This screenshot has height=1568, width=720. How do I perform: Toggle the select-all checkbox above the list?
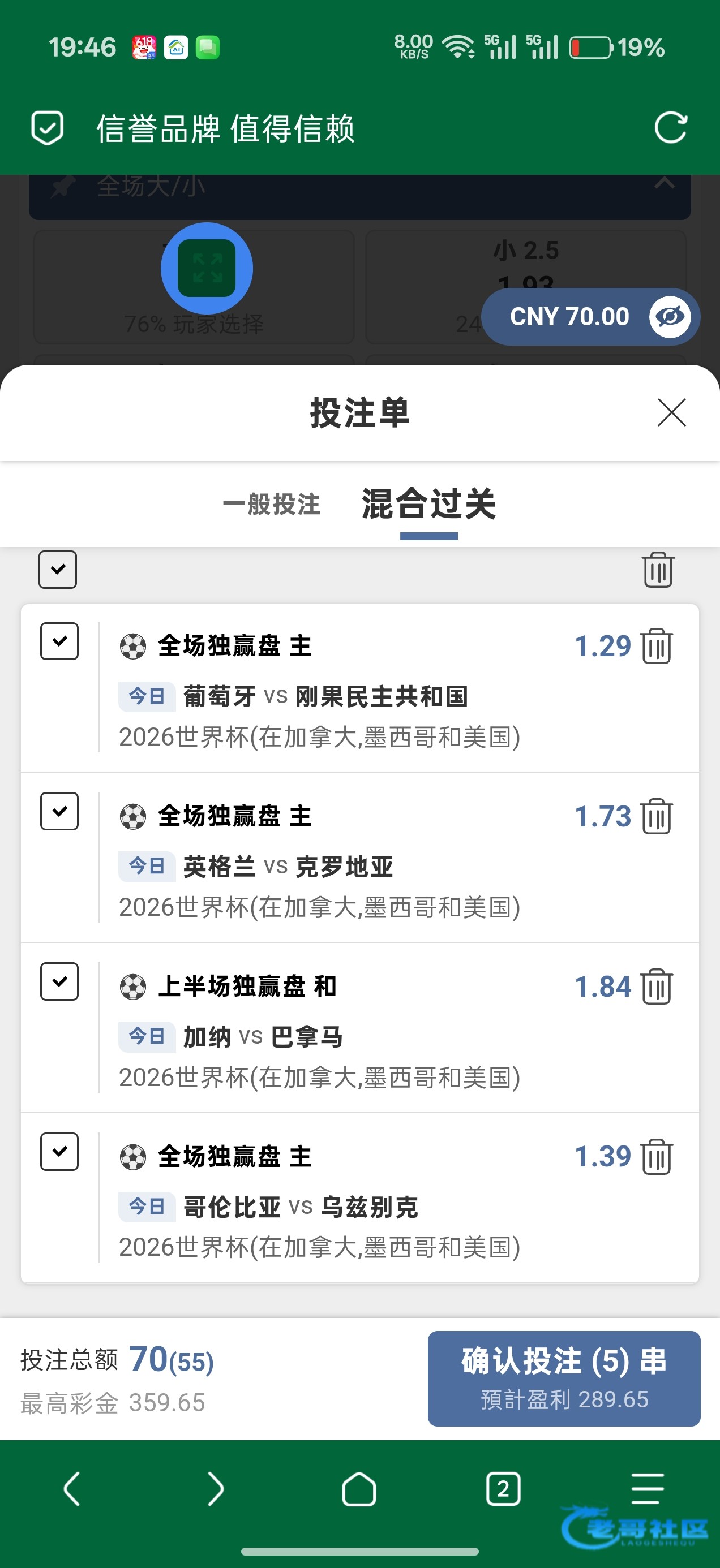click(58, 570)
